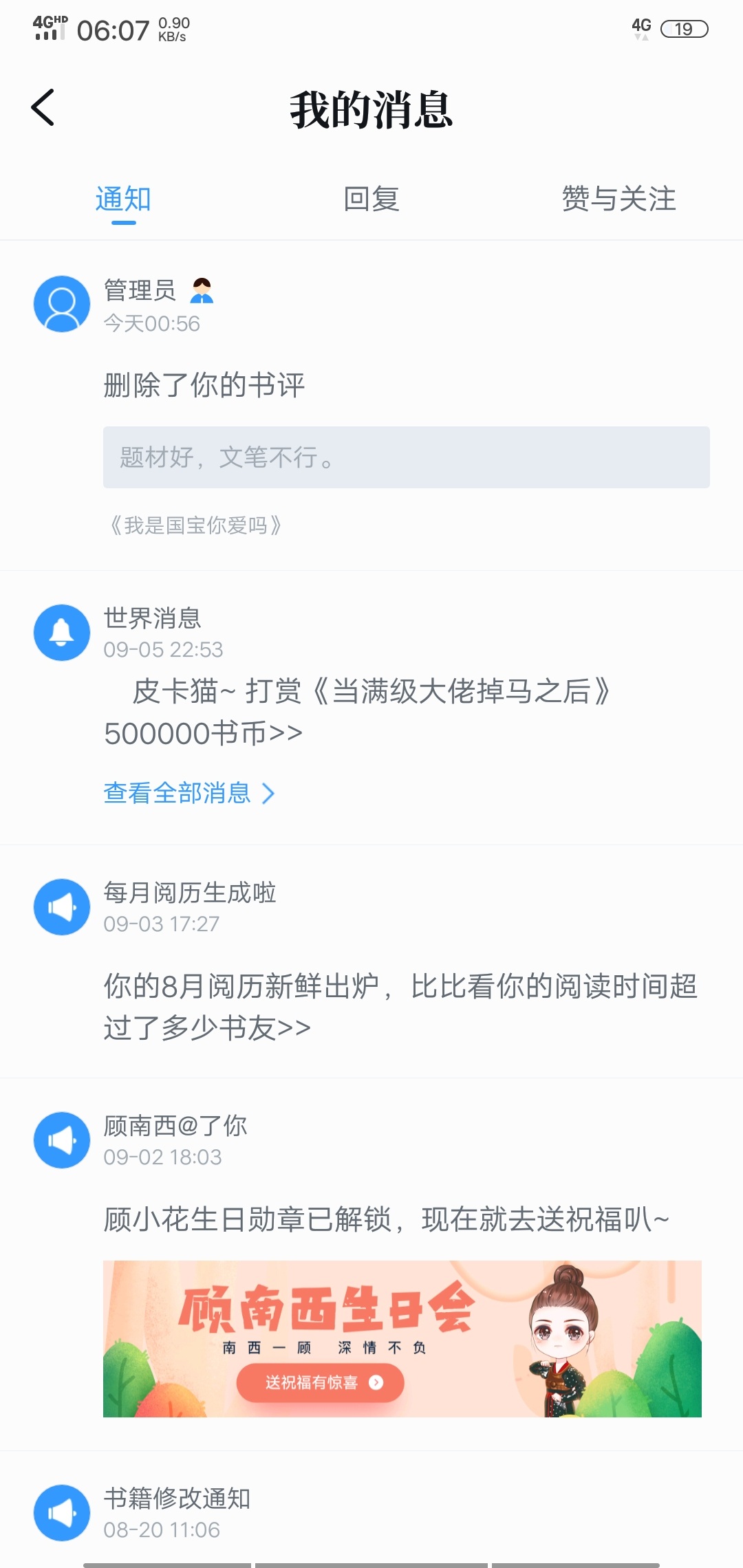Go back from 我的消息
The image size is (743, 1568).
point(43,108)
